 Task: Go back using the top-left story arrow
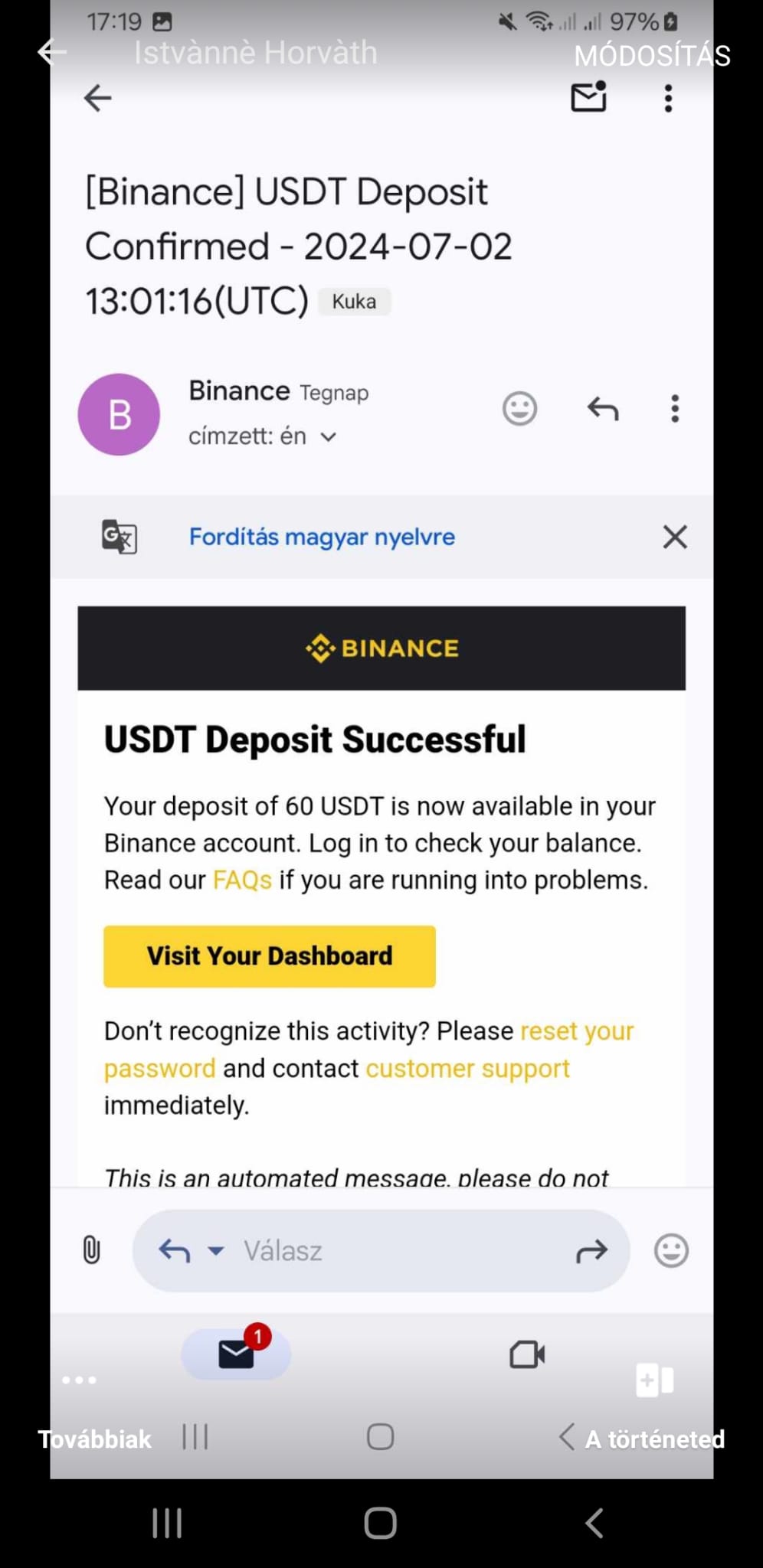point(52,52)
